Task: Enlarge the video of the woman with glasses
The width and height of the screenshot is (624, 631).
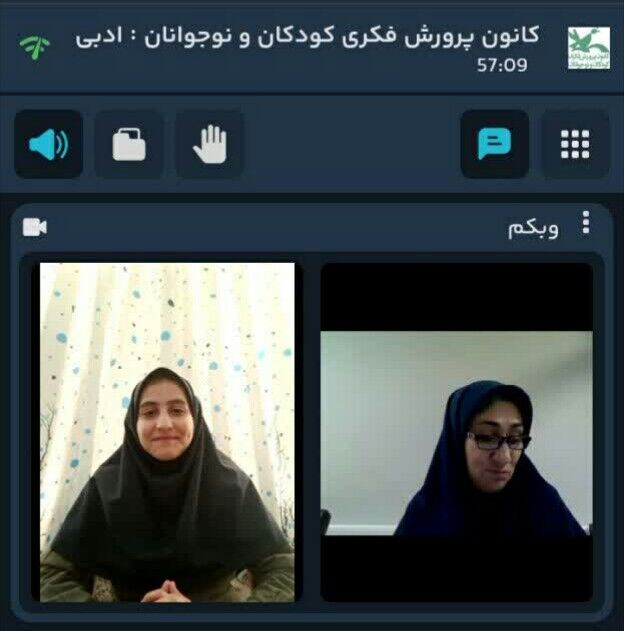Action: click(x=456, y=432)
